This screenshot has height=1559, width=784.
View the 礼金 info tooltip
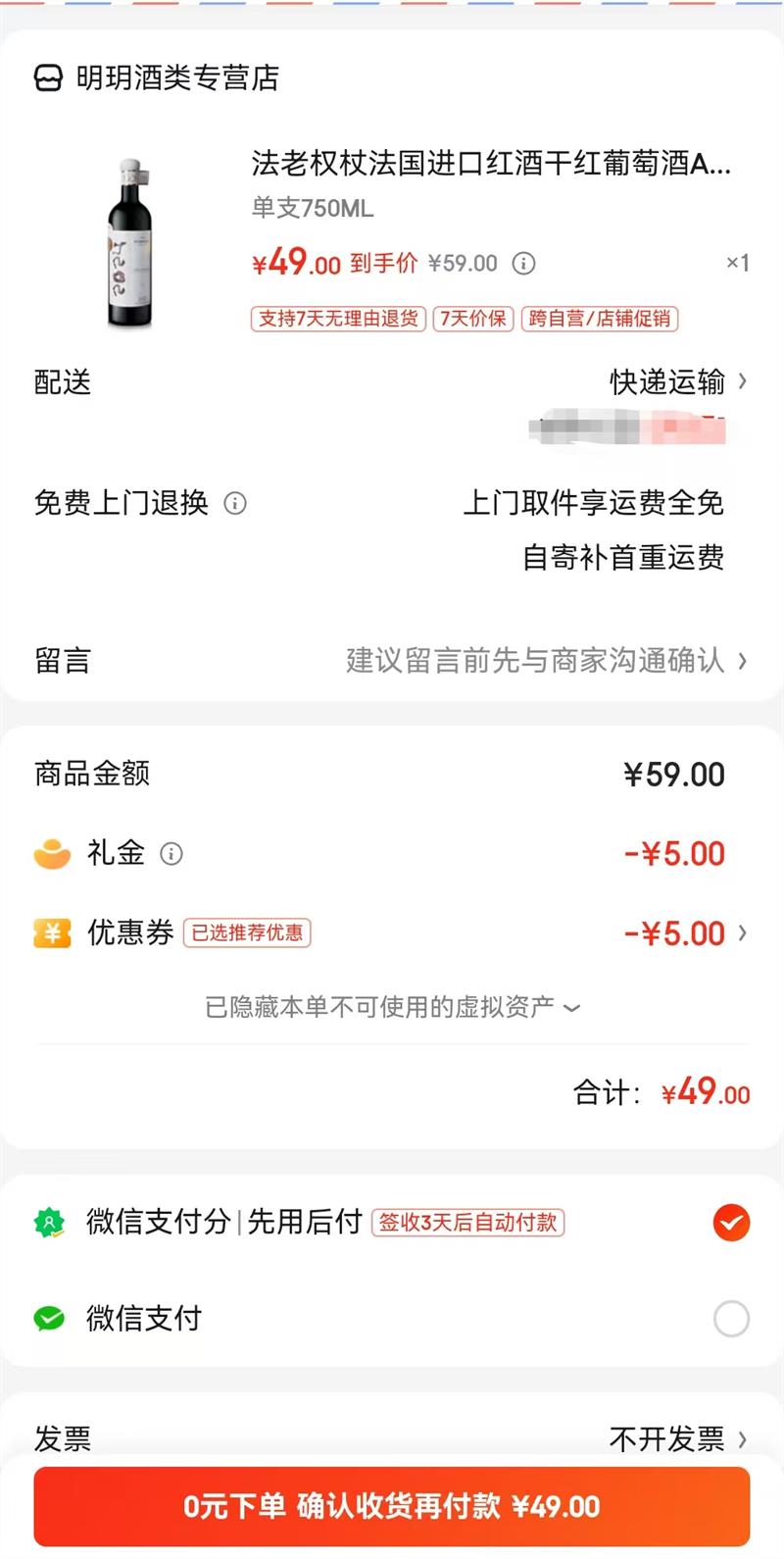171,854
